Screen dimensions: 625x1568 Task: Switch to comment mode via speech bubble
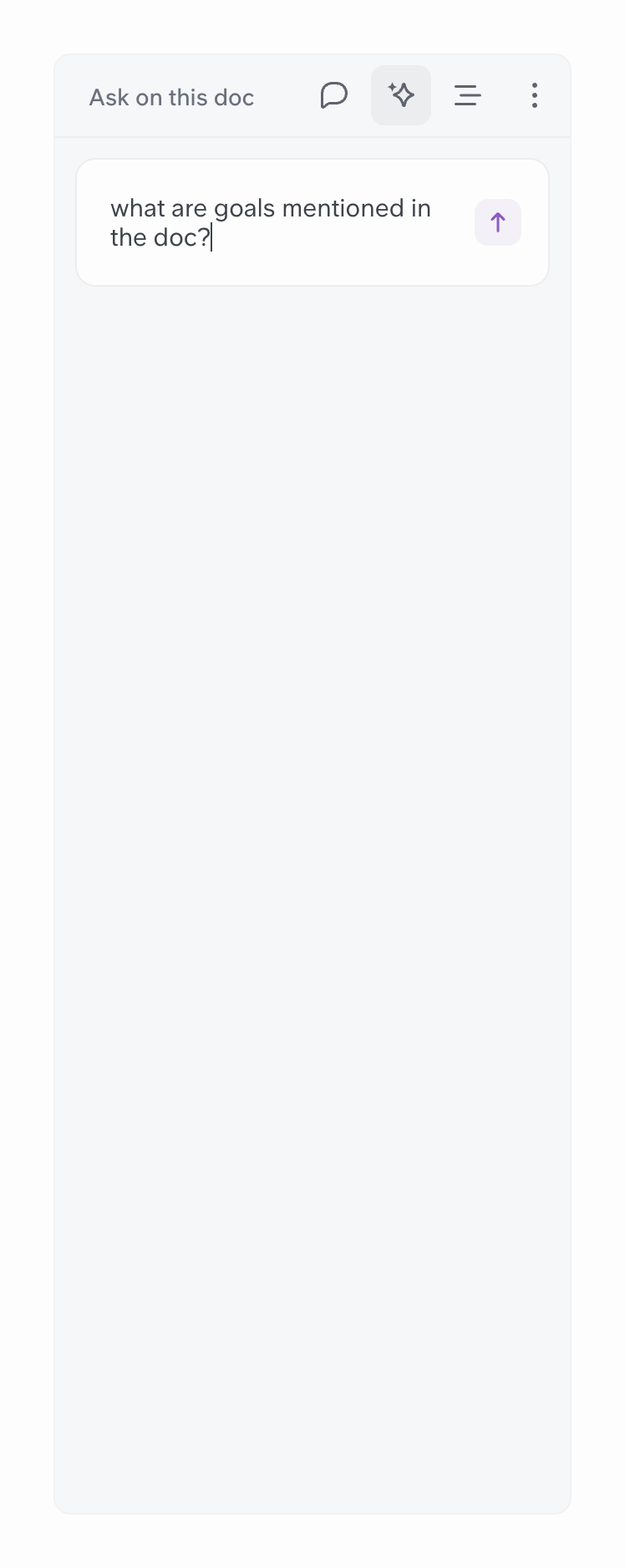(333, 95)
